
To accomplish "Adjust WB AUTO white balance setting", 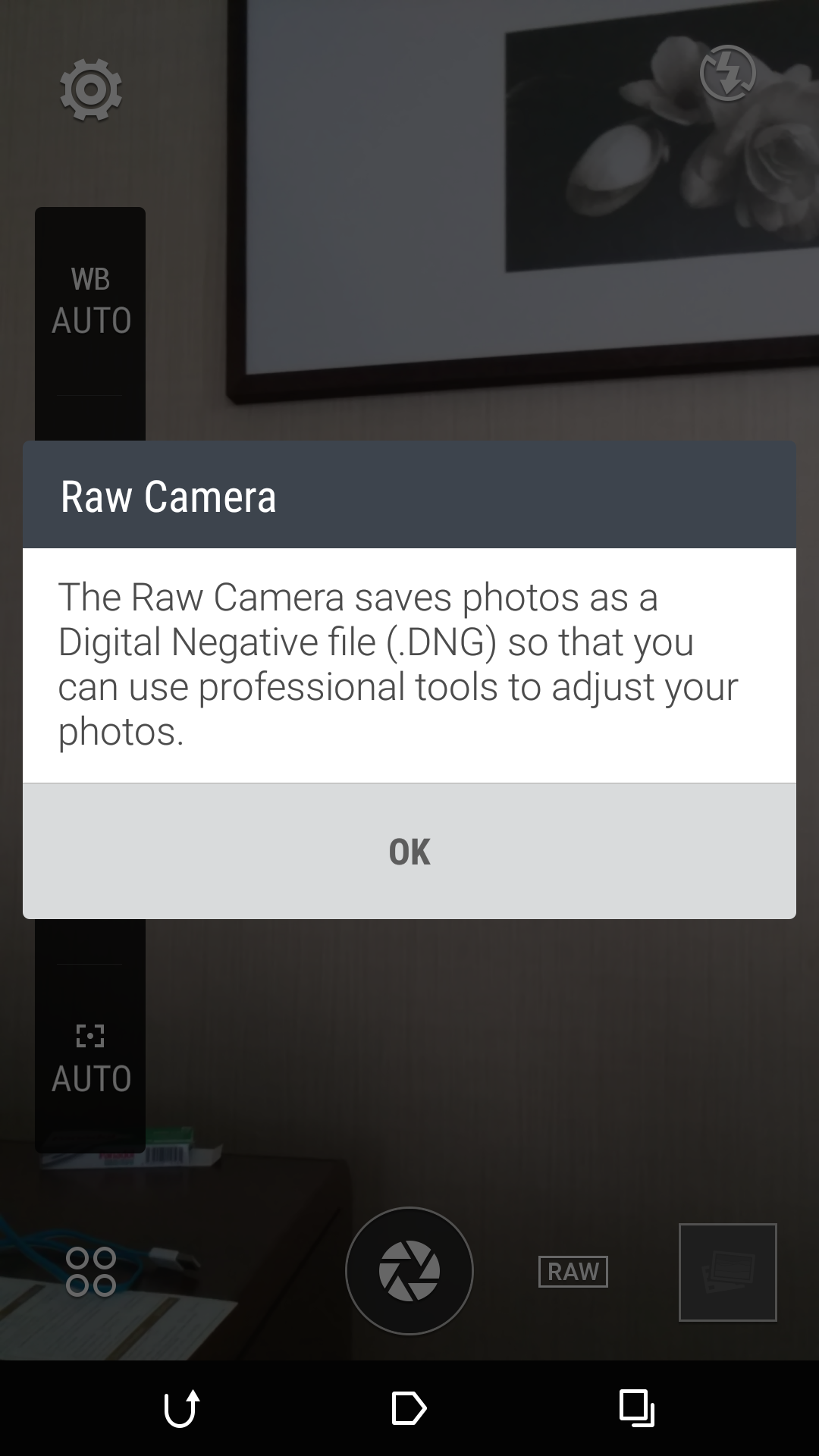I will tap(91, 300).
